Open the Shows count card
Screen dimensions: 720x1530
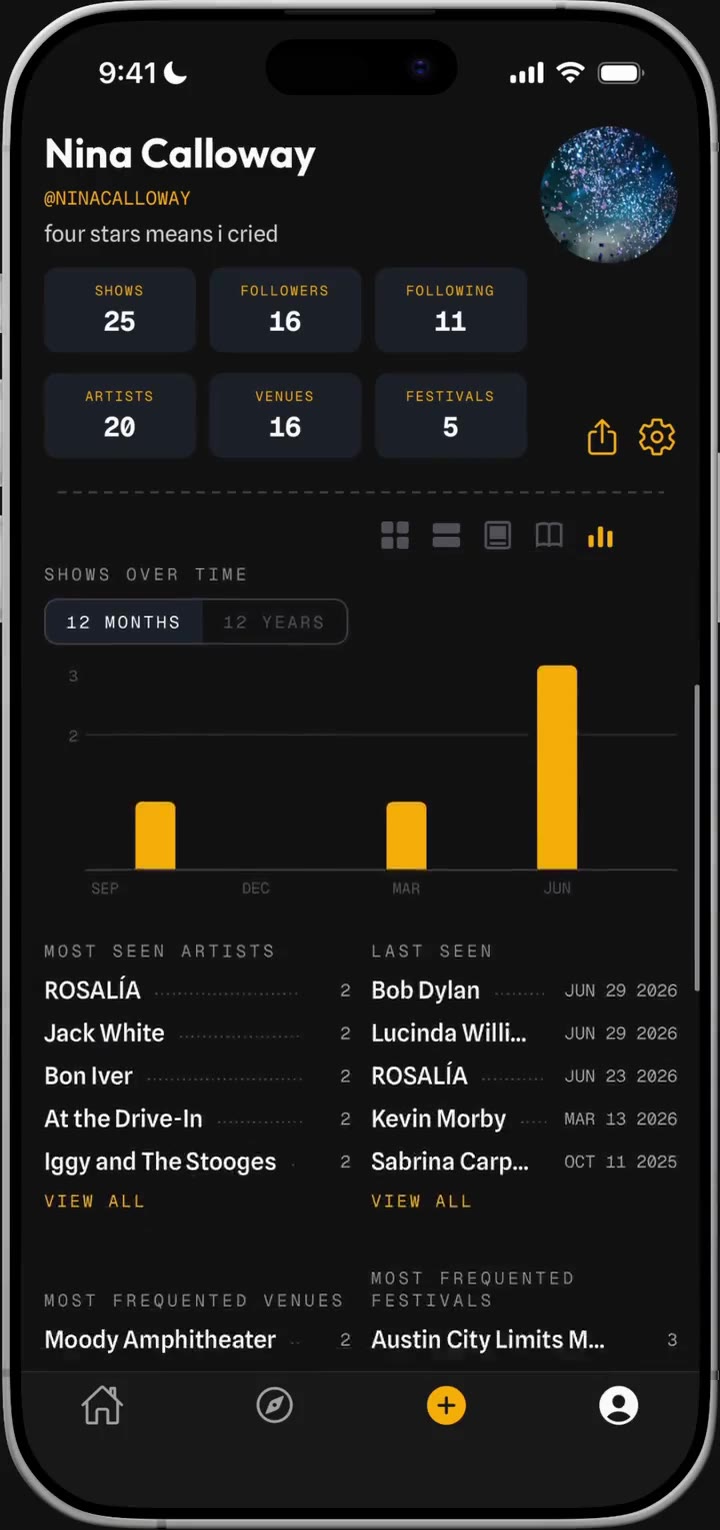119,309
